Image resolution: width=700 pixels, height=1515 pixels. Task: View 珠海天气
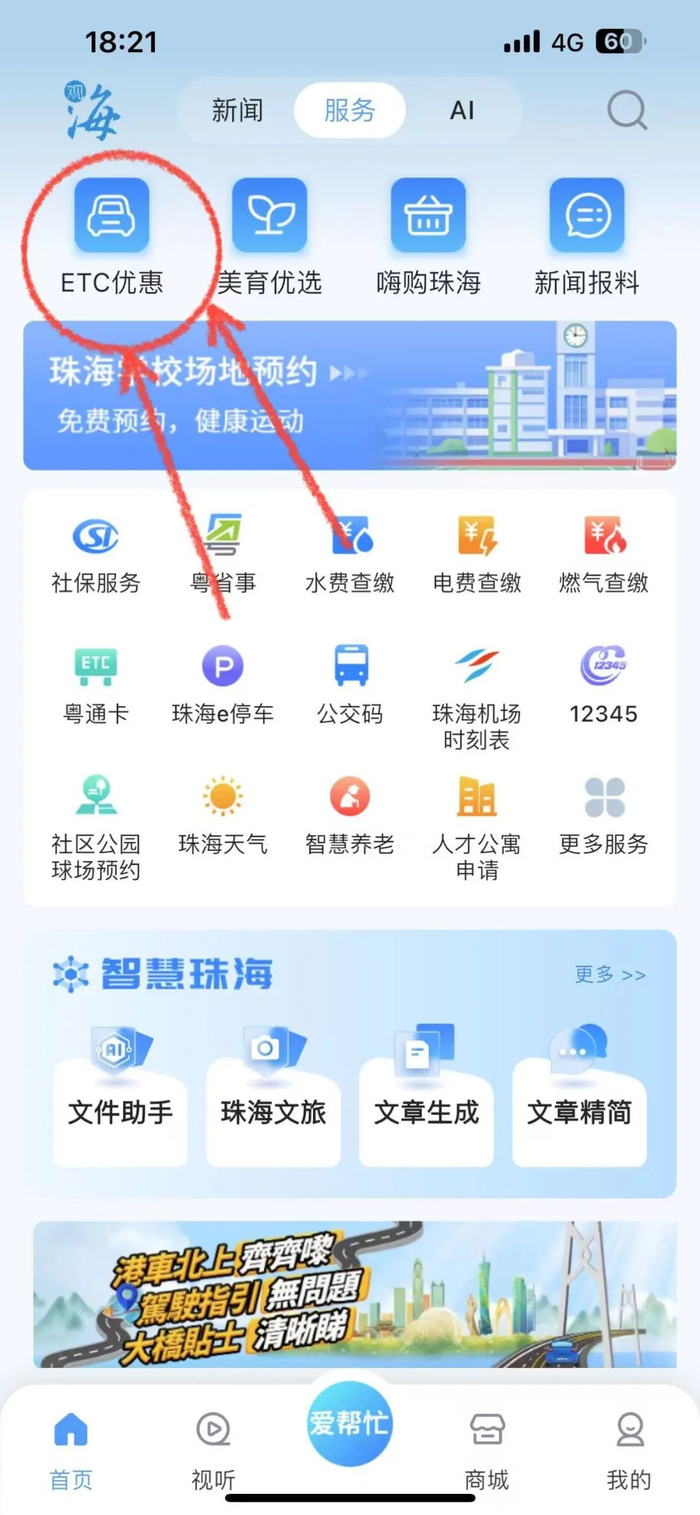pyautogui.click(x=223, y=816)
